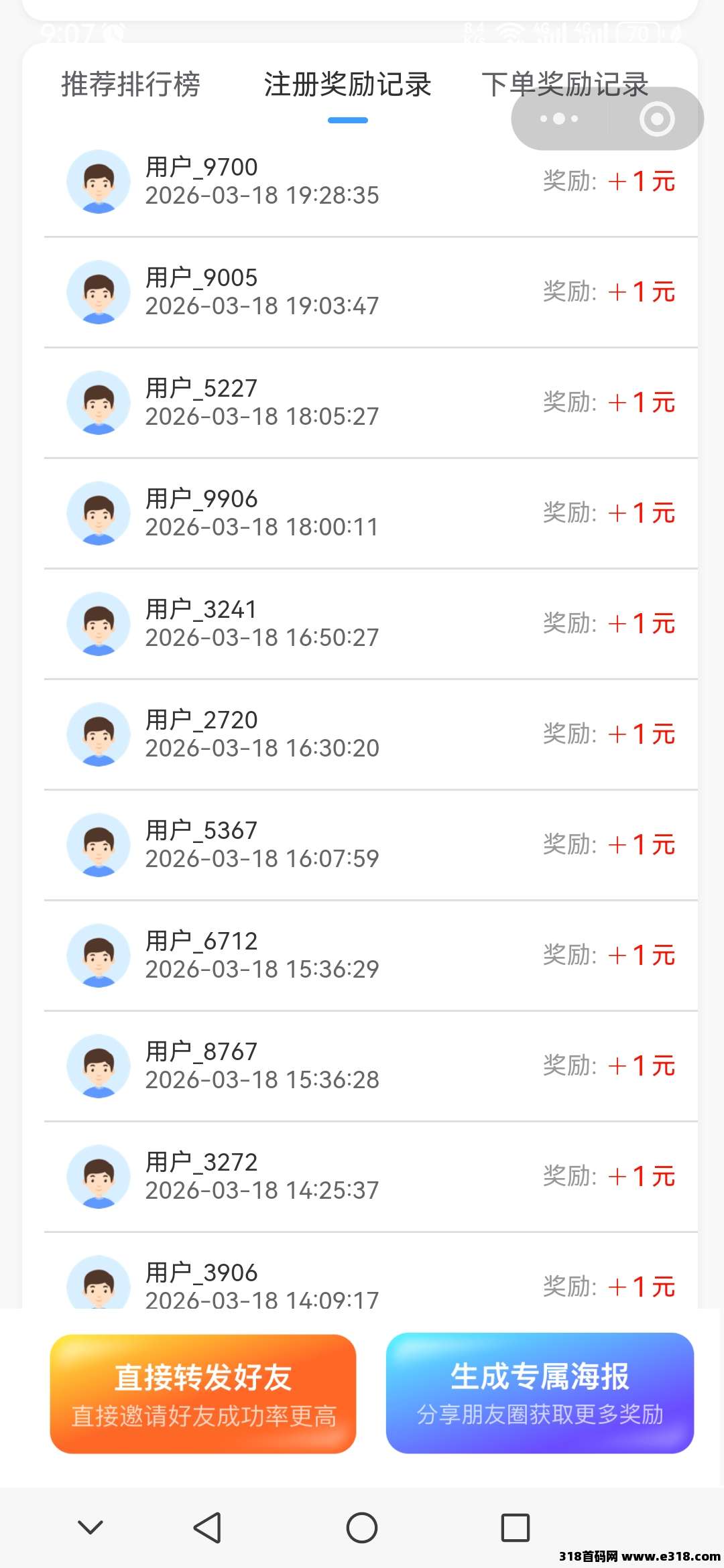Viewport: 724px width, 1568px height.
Task: Show recent apps with the square button
Action: [x=516, y=1528]
